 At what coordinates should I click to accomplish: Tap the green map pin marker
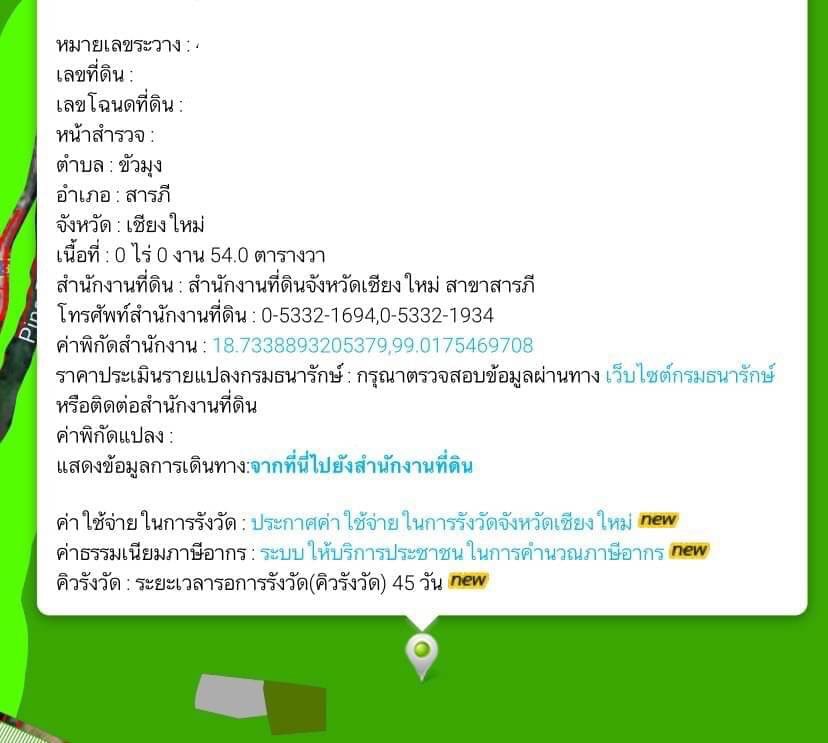422,653
